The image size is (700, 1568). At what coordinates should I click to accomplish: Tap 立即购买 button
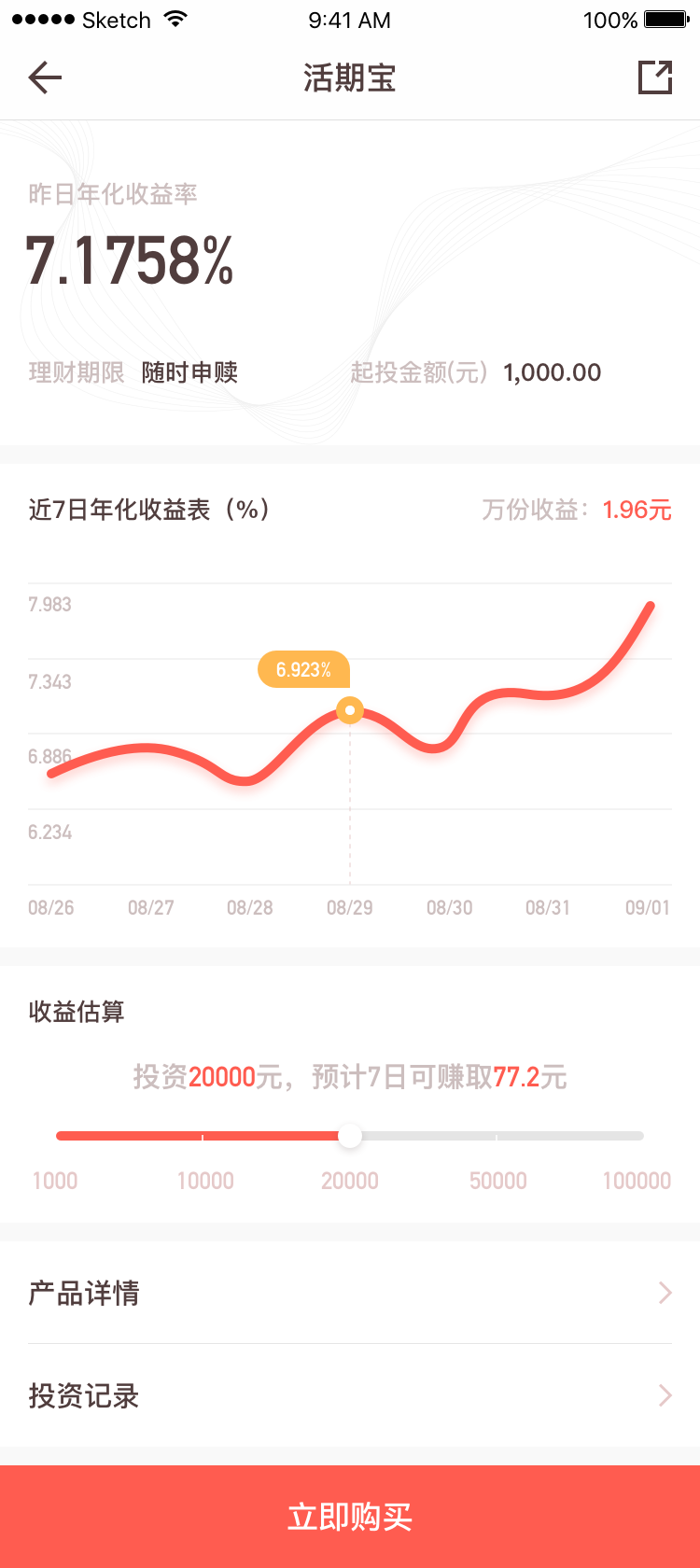click(x=350, y=1517)
